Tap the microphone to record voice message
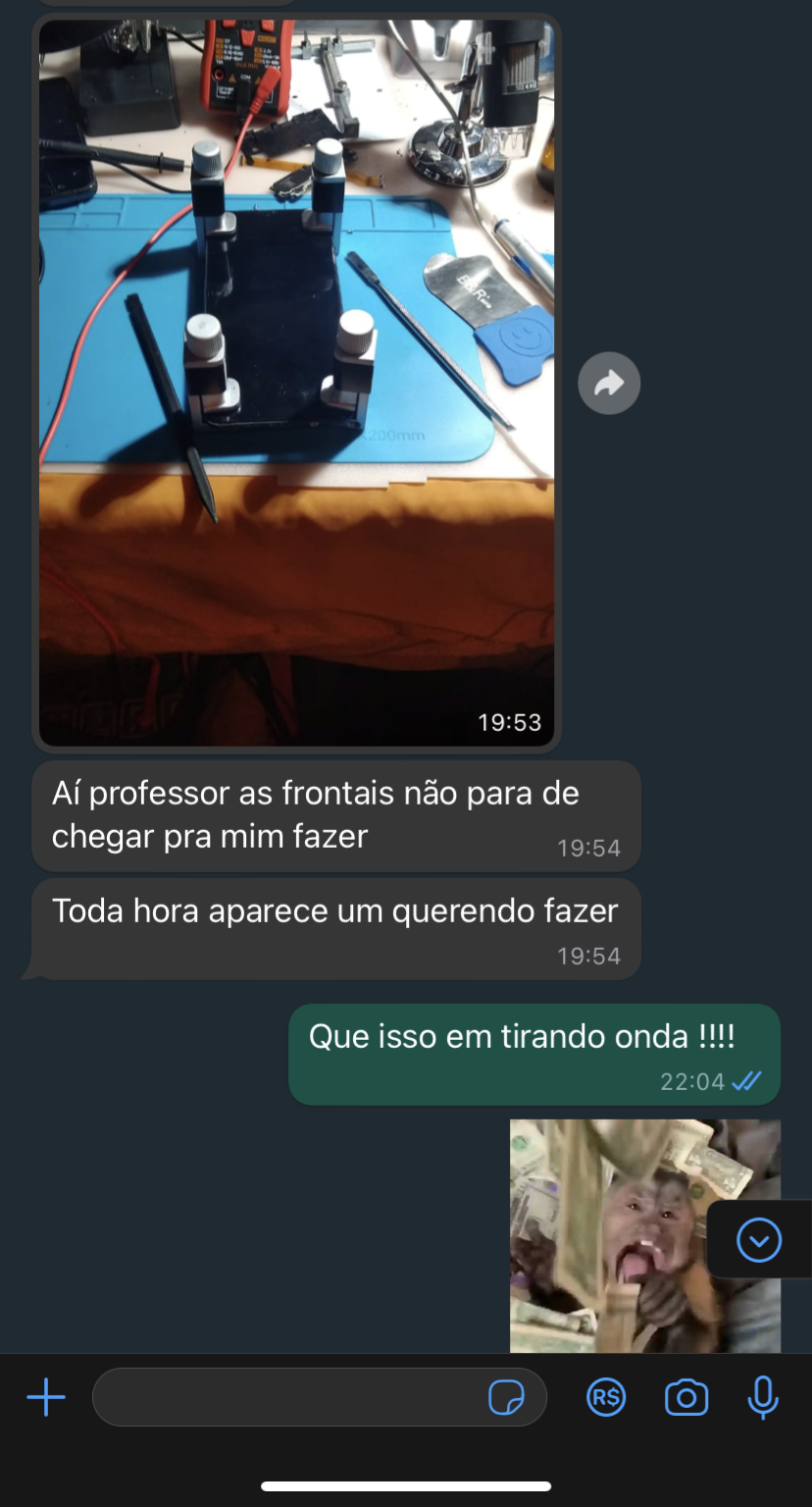The image size is (812, 1507). coord(762,1397)
